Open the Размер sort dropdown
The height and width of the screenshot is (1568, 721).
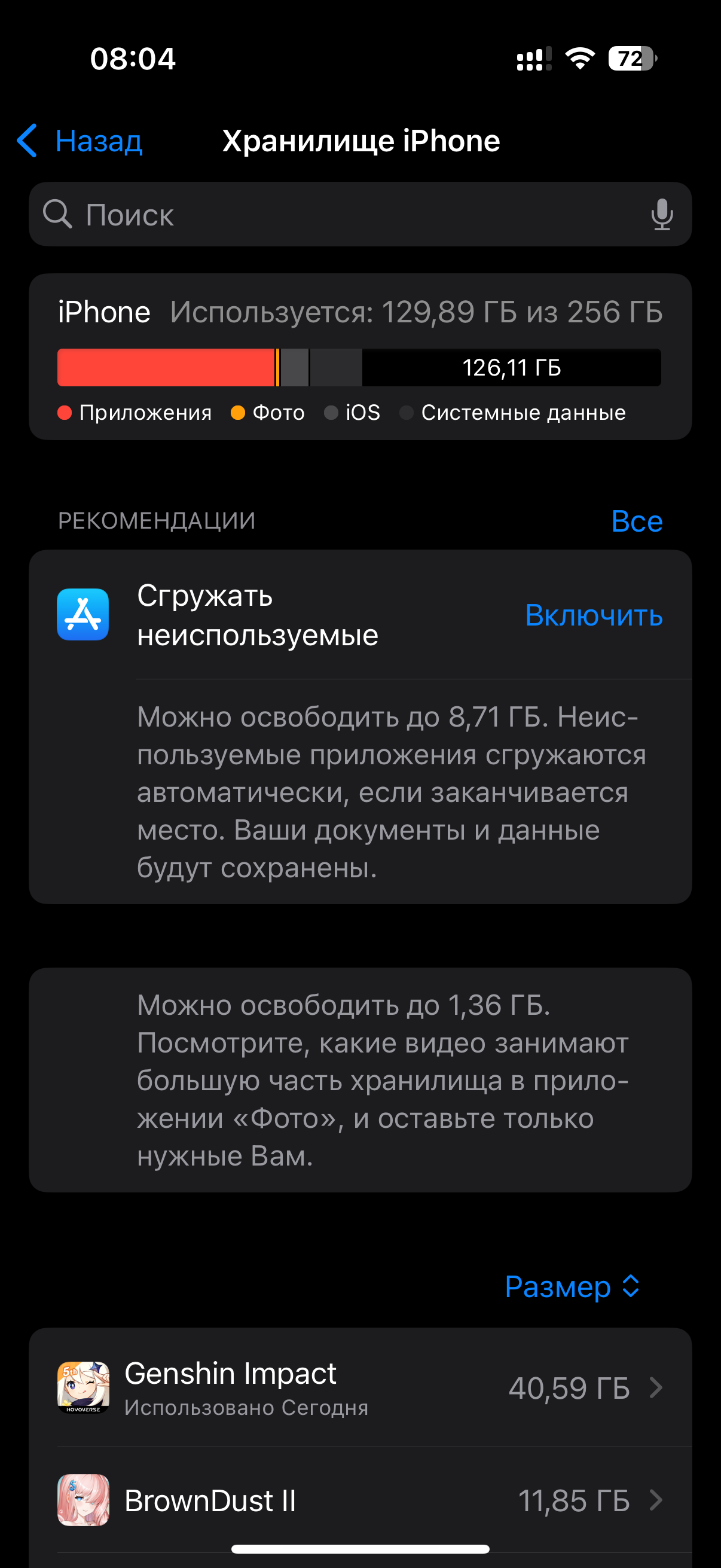point(573,1286)
